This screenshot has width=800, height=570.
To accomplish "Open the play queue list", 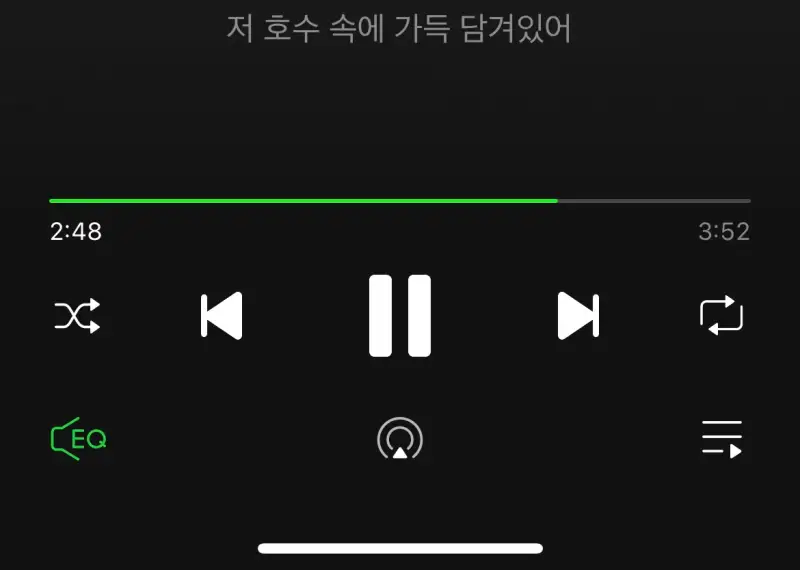I will 722,438.
